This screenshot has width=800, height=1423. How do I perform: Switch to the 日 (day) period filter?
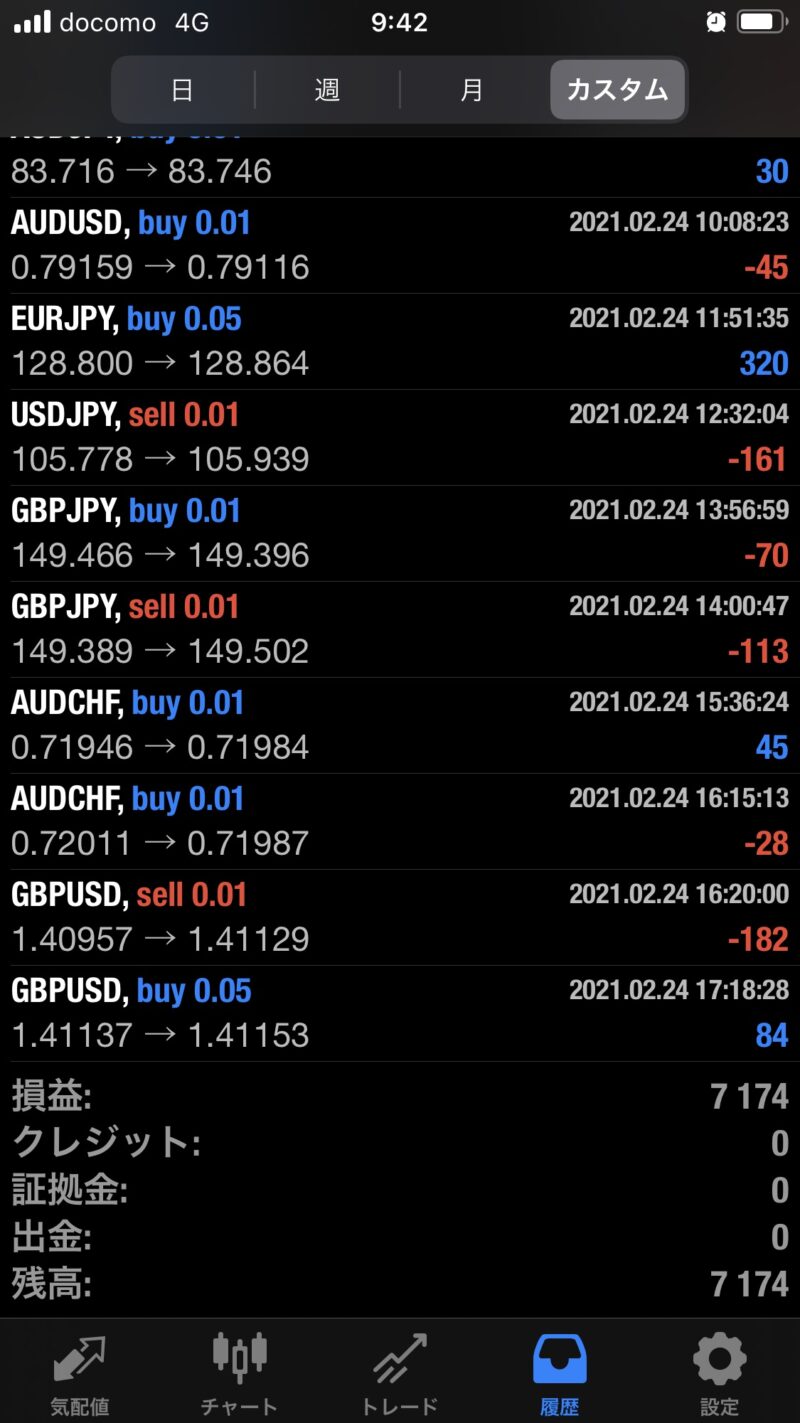(x=183, y=90)
